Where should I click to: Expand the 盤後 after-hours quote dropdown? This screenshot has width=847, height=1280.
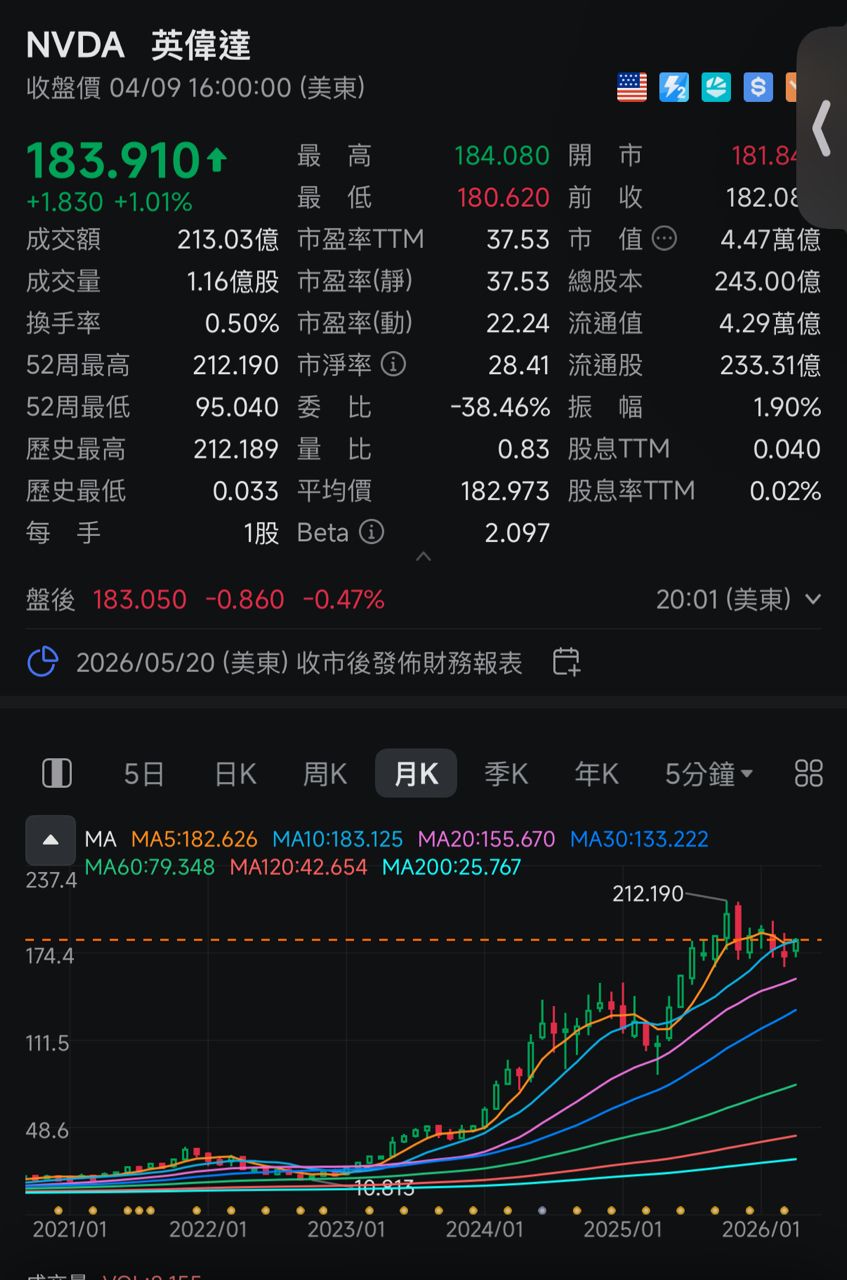click(x=813, y=600)
